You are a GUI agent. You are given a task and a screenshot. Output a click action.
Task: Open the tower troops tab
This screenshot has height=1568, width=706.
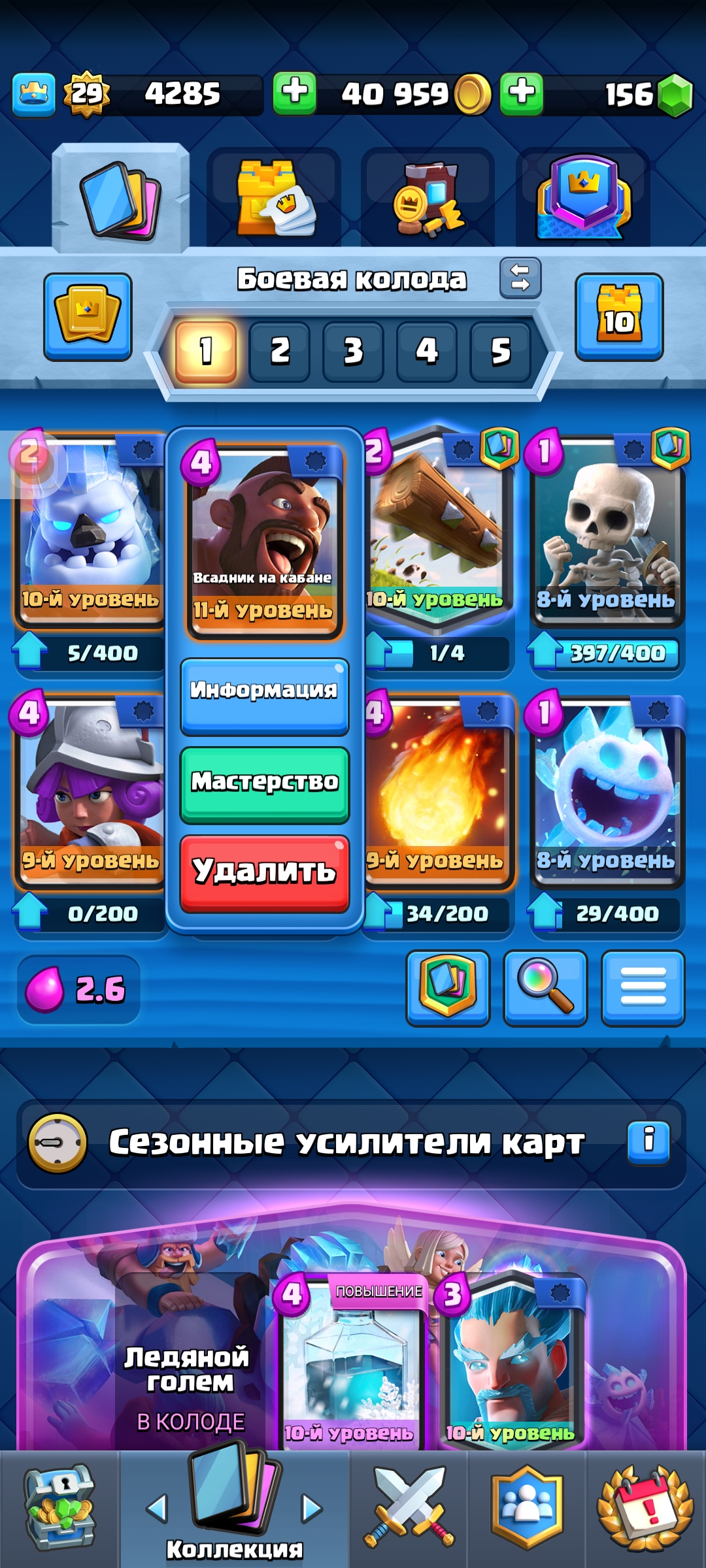(275, 199)
